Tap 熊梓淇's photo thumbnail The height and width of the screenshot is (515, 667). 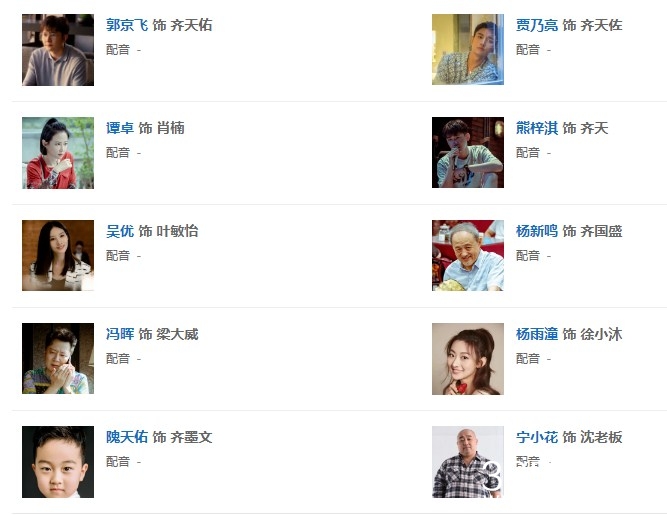point(467,153)
